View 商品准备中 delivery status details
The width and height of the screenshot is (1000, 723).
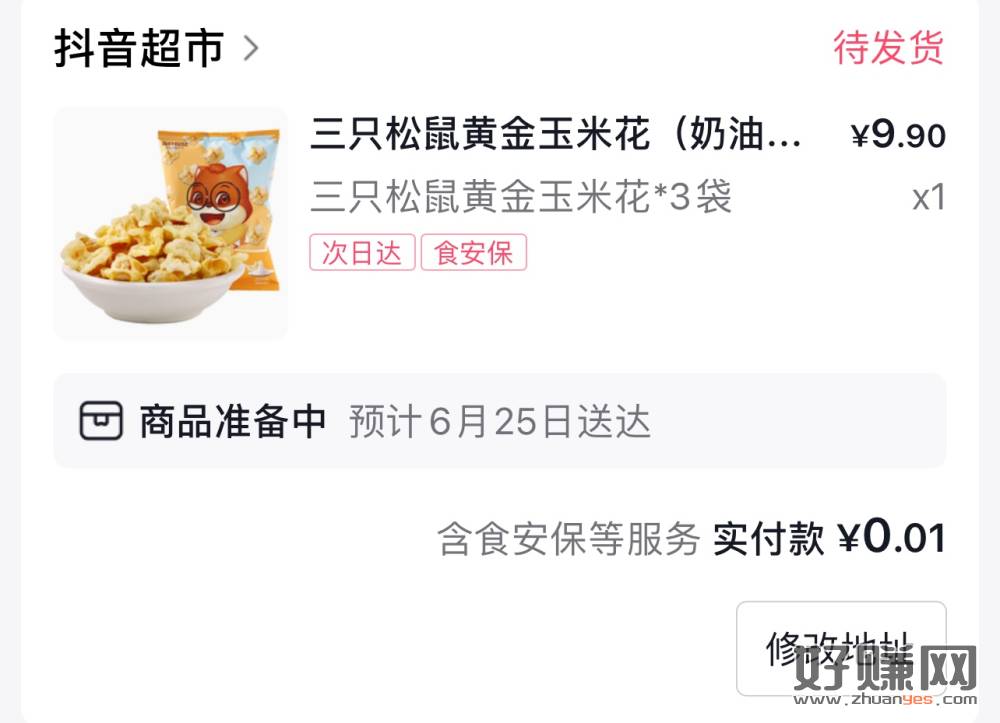(x=498, y=421)
